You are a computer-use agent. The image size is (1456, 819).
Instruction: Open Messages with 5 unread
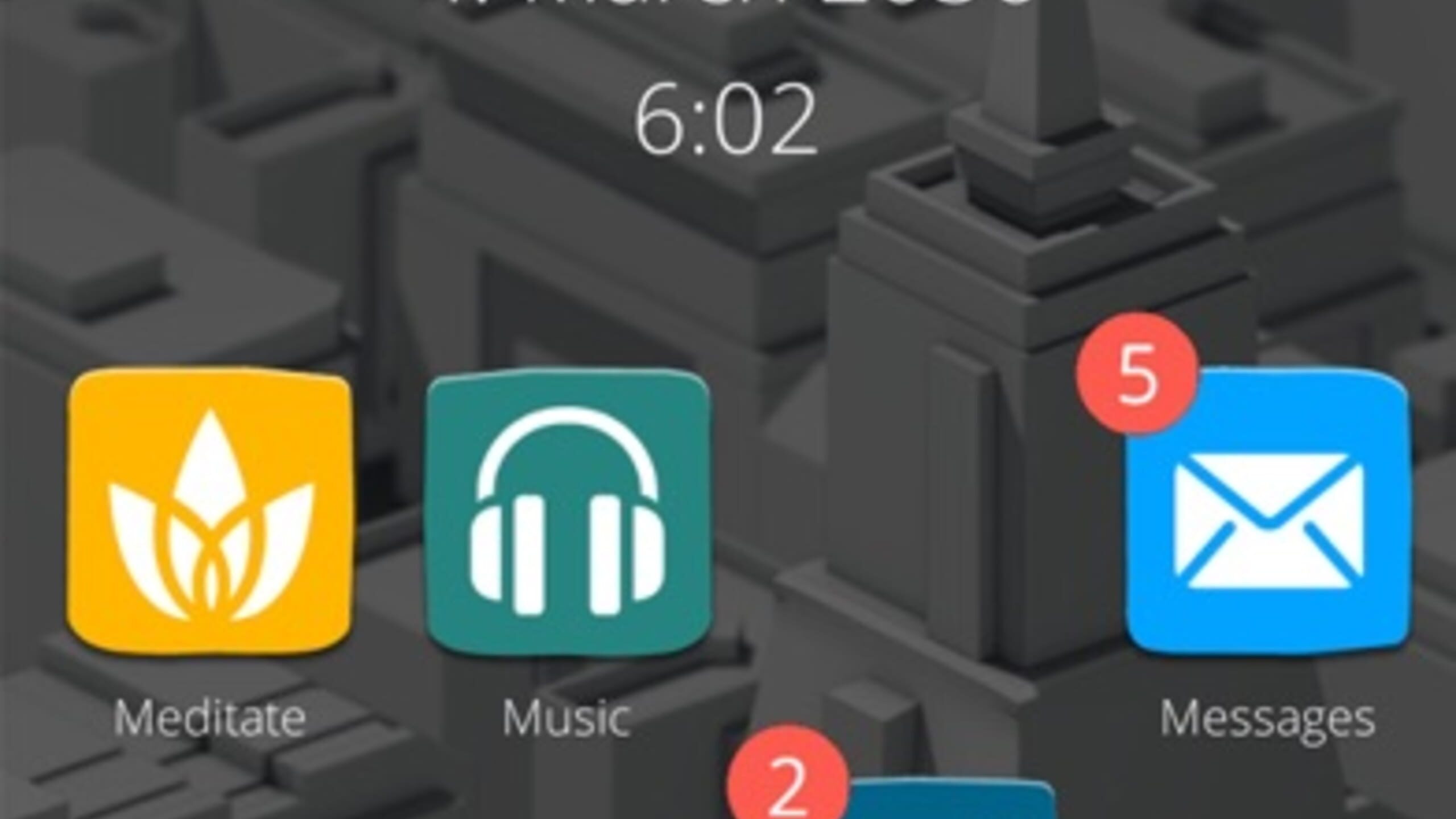click(x=1267, y=512)
